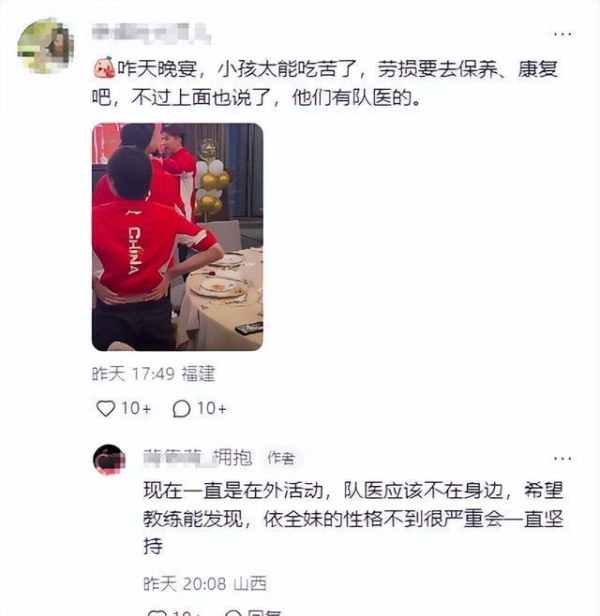
Task: Reply to the comment posted from 福建
Action: pyautogui.click(x=182, y=408)
